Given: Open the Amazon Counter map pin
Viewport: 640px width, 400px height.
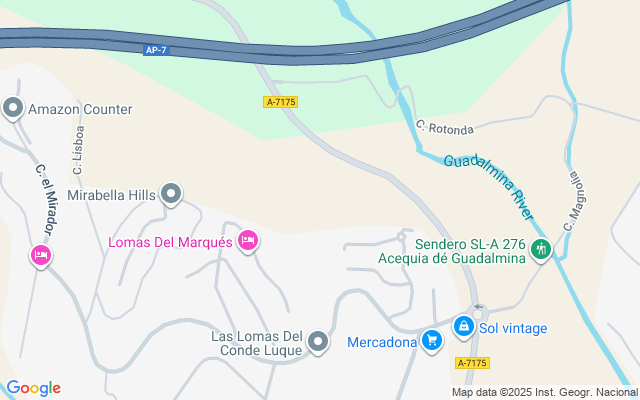Looking at the screenshot, I should 14,108.
